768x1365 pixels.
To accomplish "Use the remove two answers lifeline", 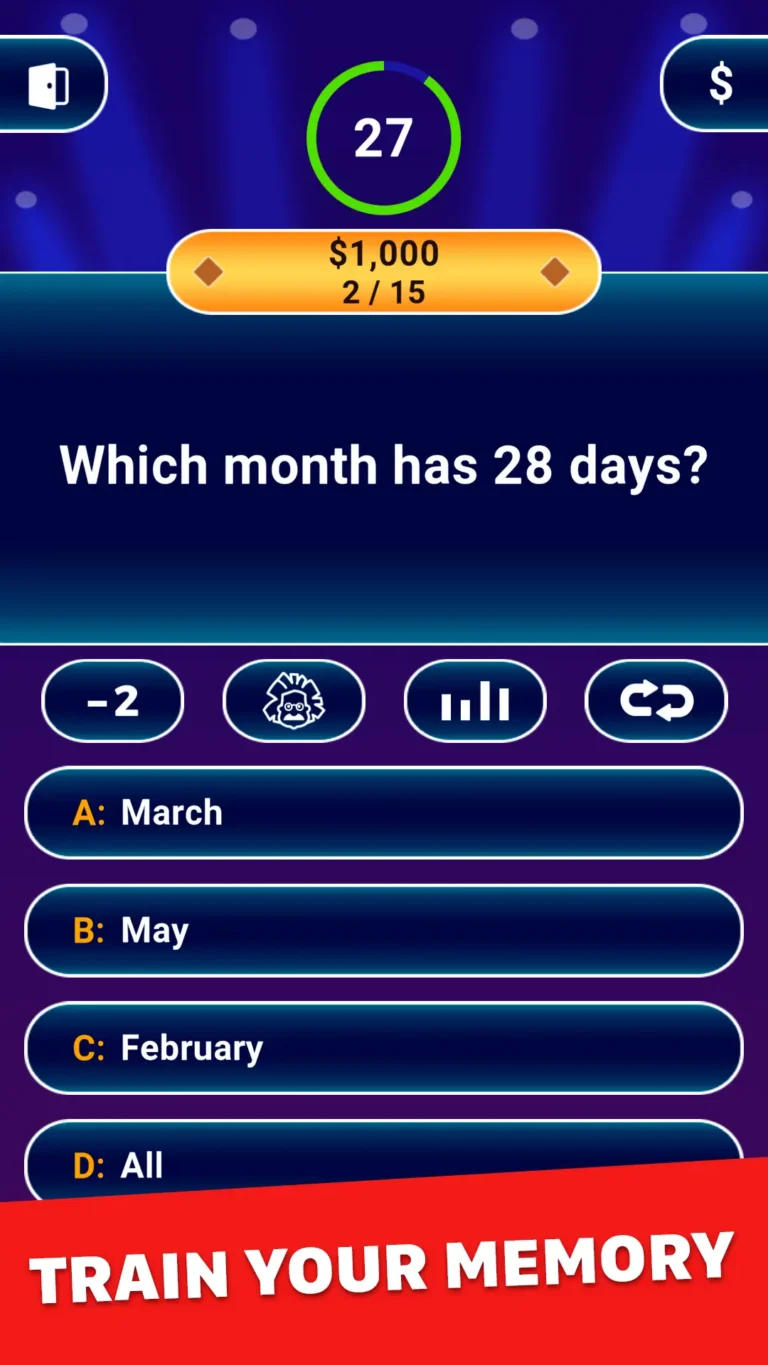I will point(113,701).
